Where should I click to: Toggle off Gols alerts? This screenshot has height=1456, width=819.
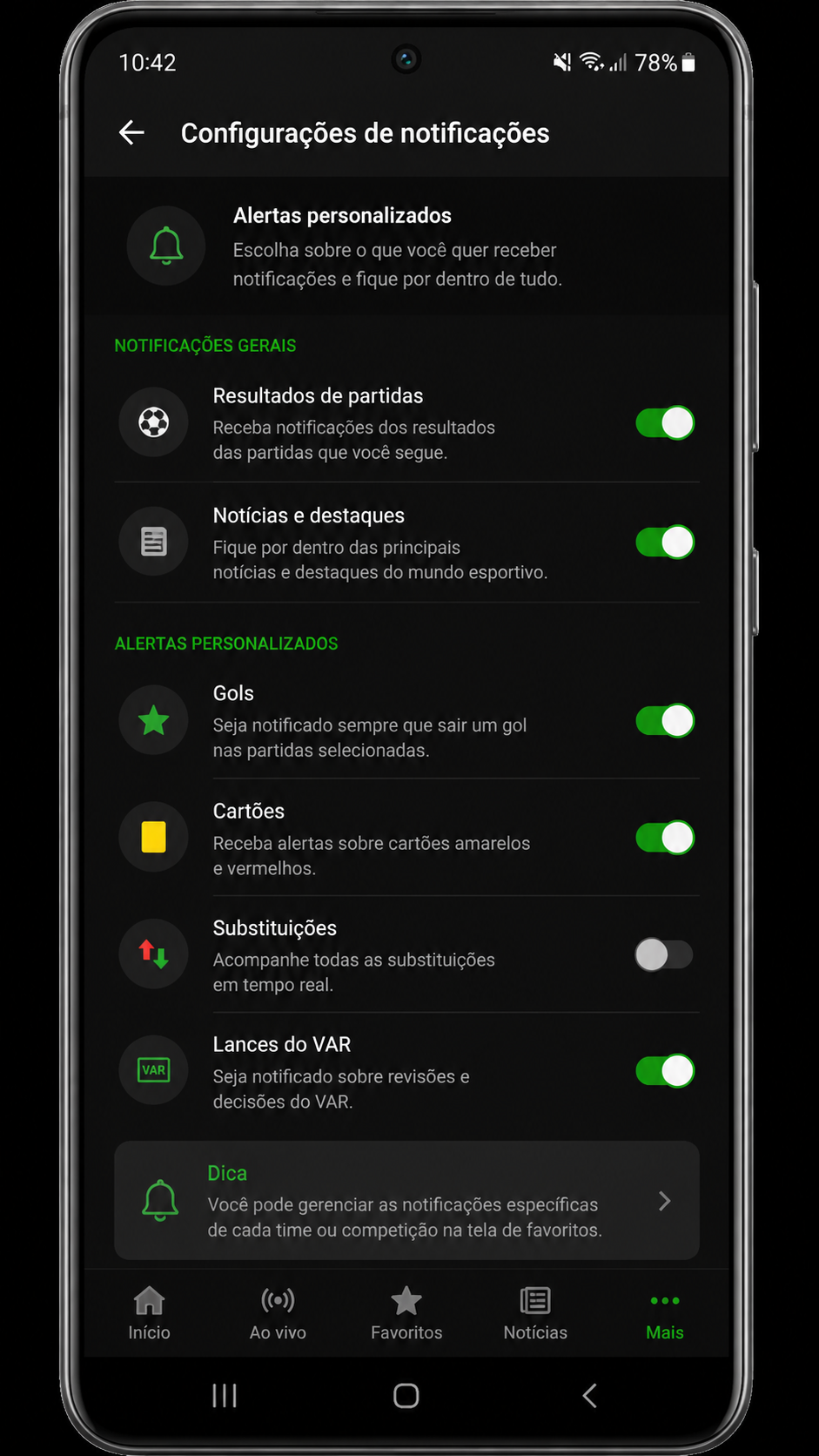tap(665, 721)
